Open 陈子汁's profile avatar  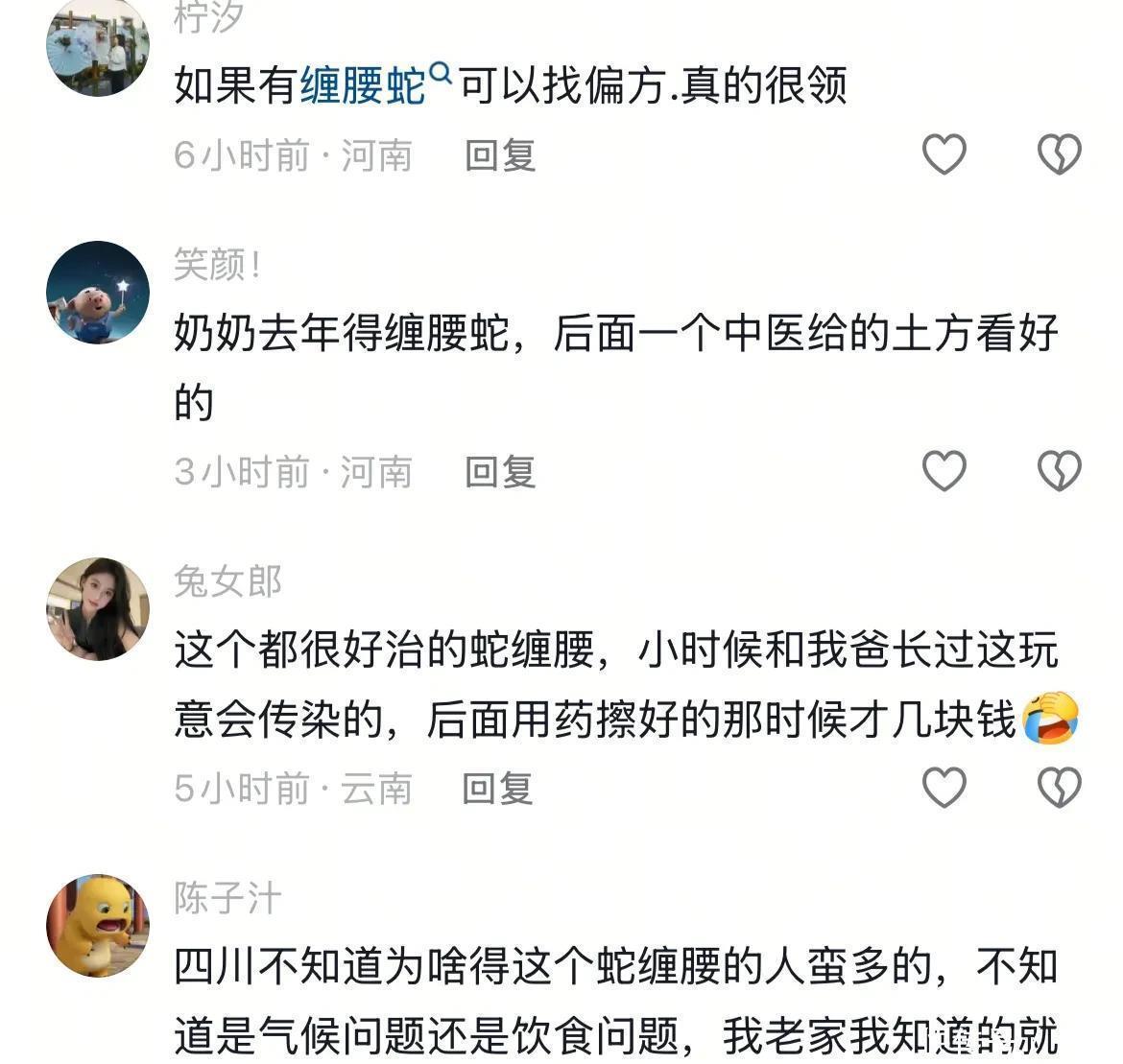point(98,925)
